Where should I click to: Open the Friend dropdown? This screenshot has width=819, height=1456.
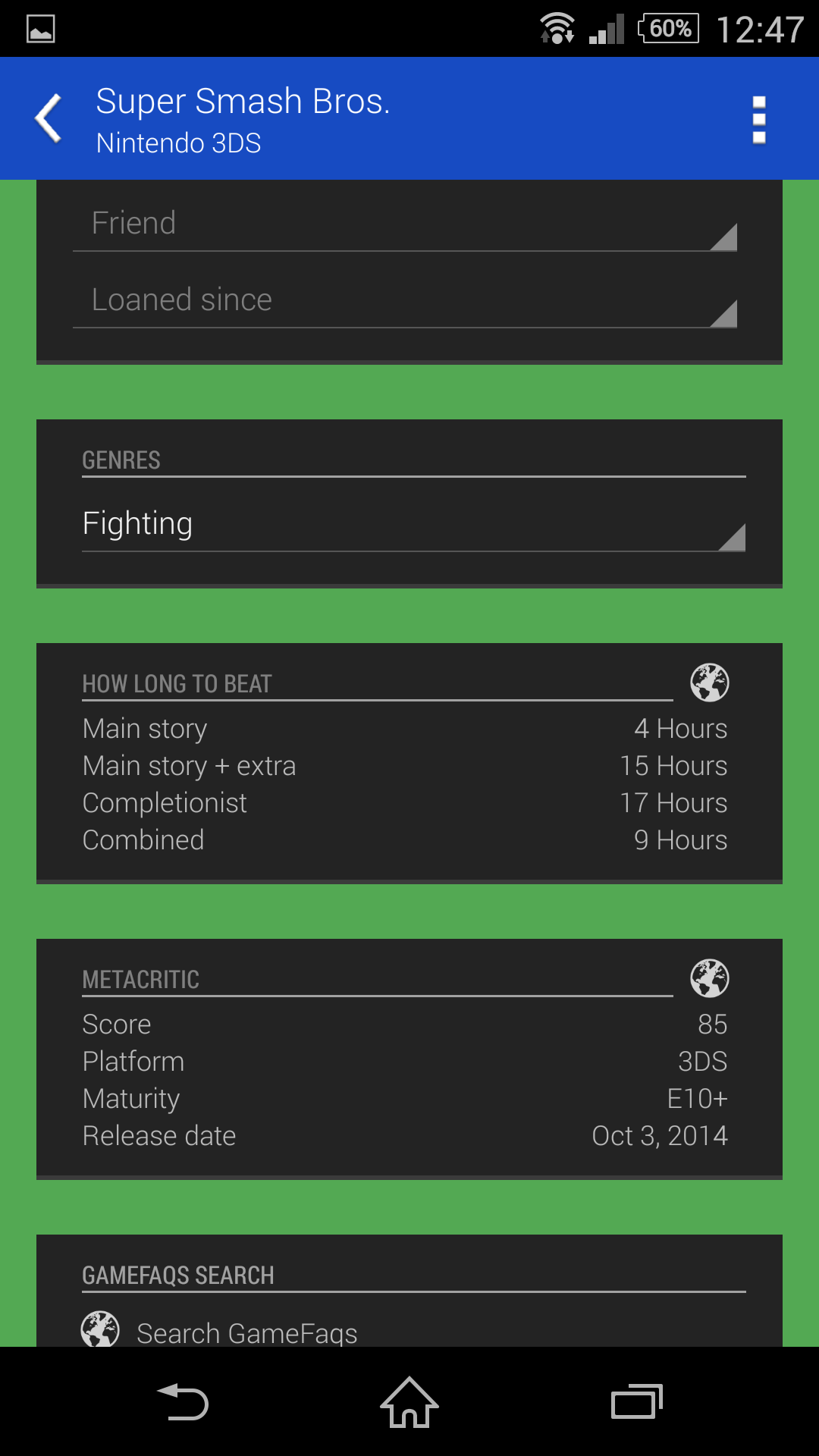pyautogui.click(x=405, y=224)
